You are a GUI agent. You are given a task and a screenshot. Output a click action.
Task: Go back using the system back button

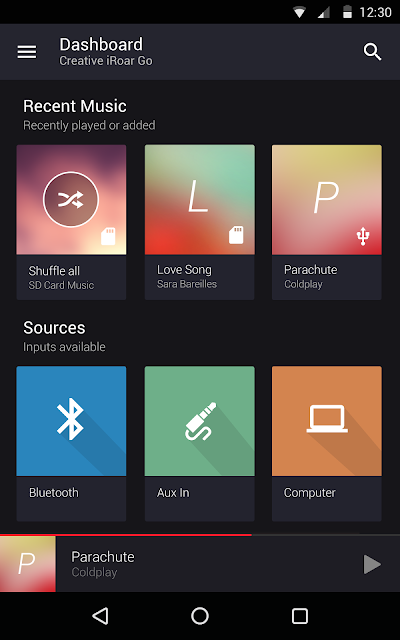click(100, 616)
